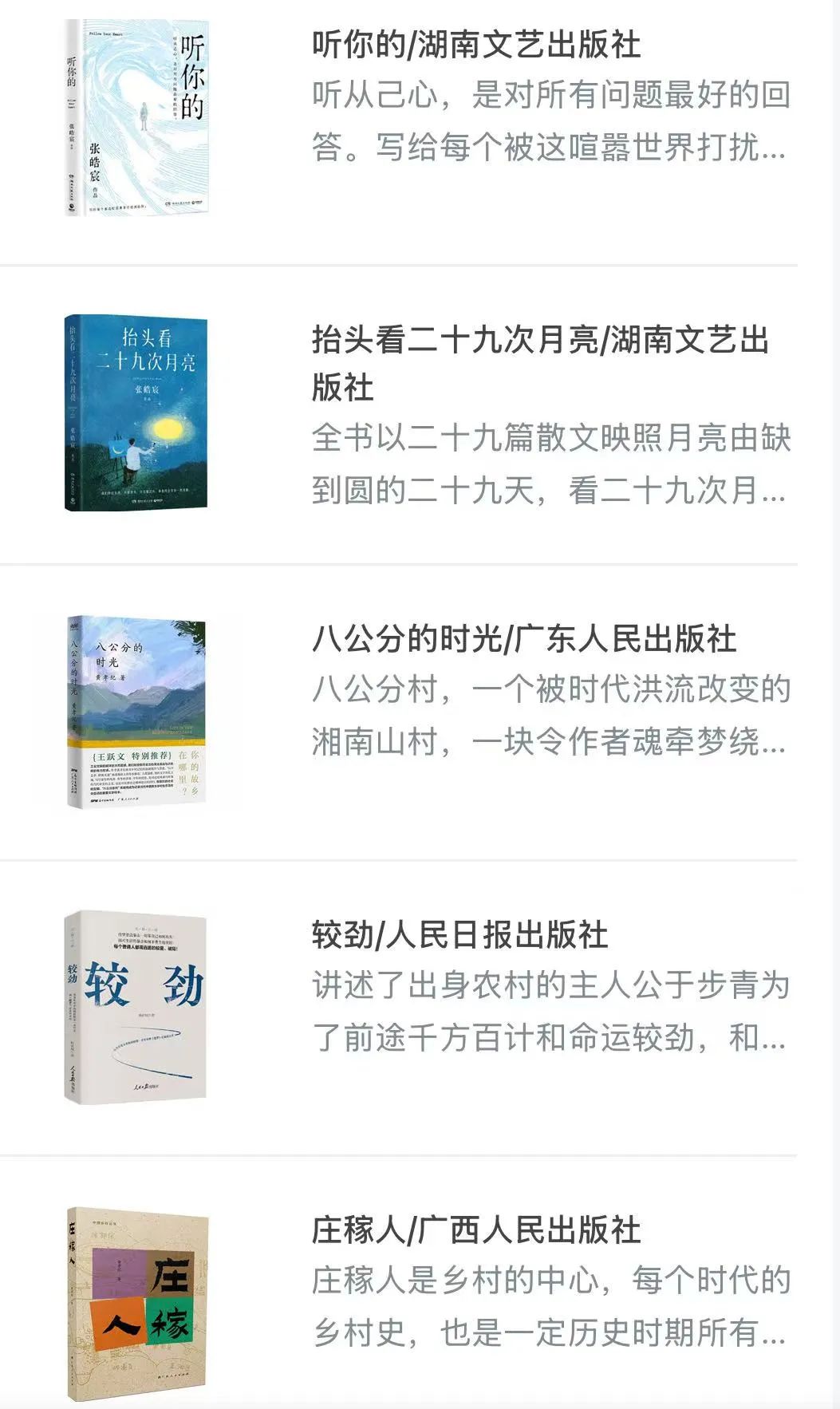Open the book 听你的 from 湖南文艺出版社
840x1409 pixels.
[475, 45]
